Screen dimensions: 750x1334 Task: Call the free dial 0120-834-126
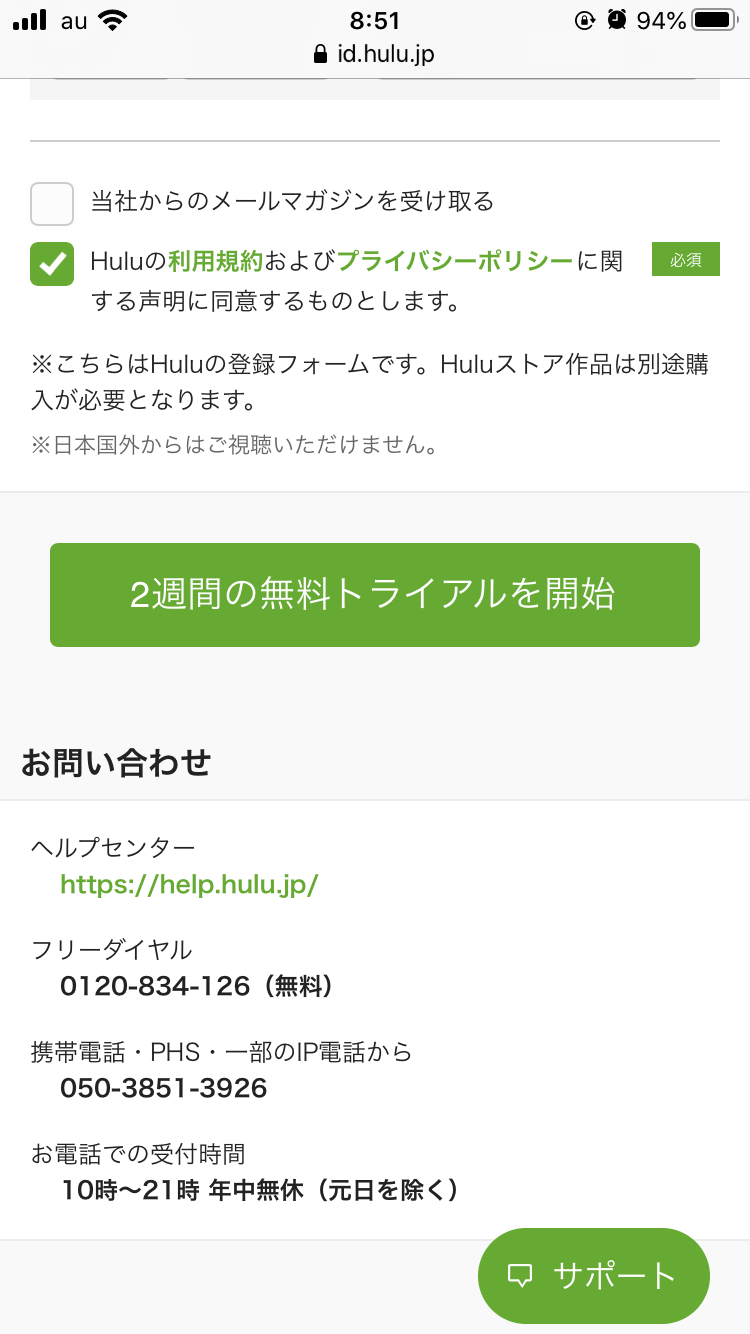click(x=155, y=987)
